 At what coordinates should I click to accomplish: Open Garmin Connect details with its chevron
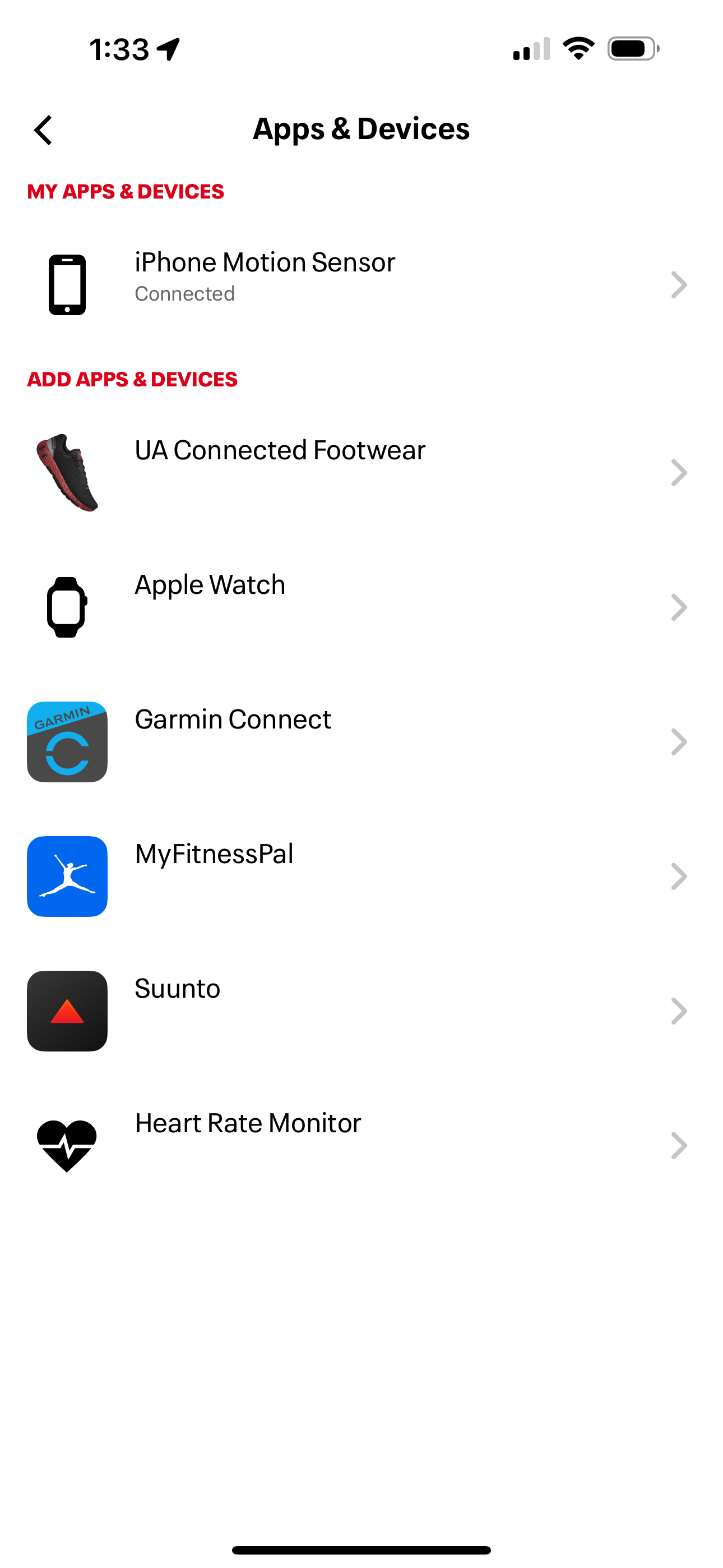pyautogui.click(x=680, y=741)
